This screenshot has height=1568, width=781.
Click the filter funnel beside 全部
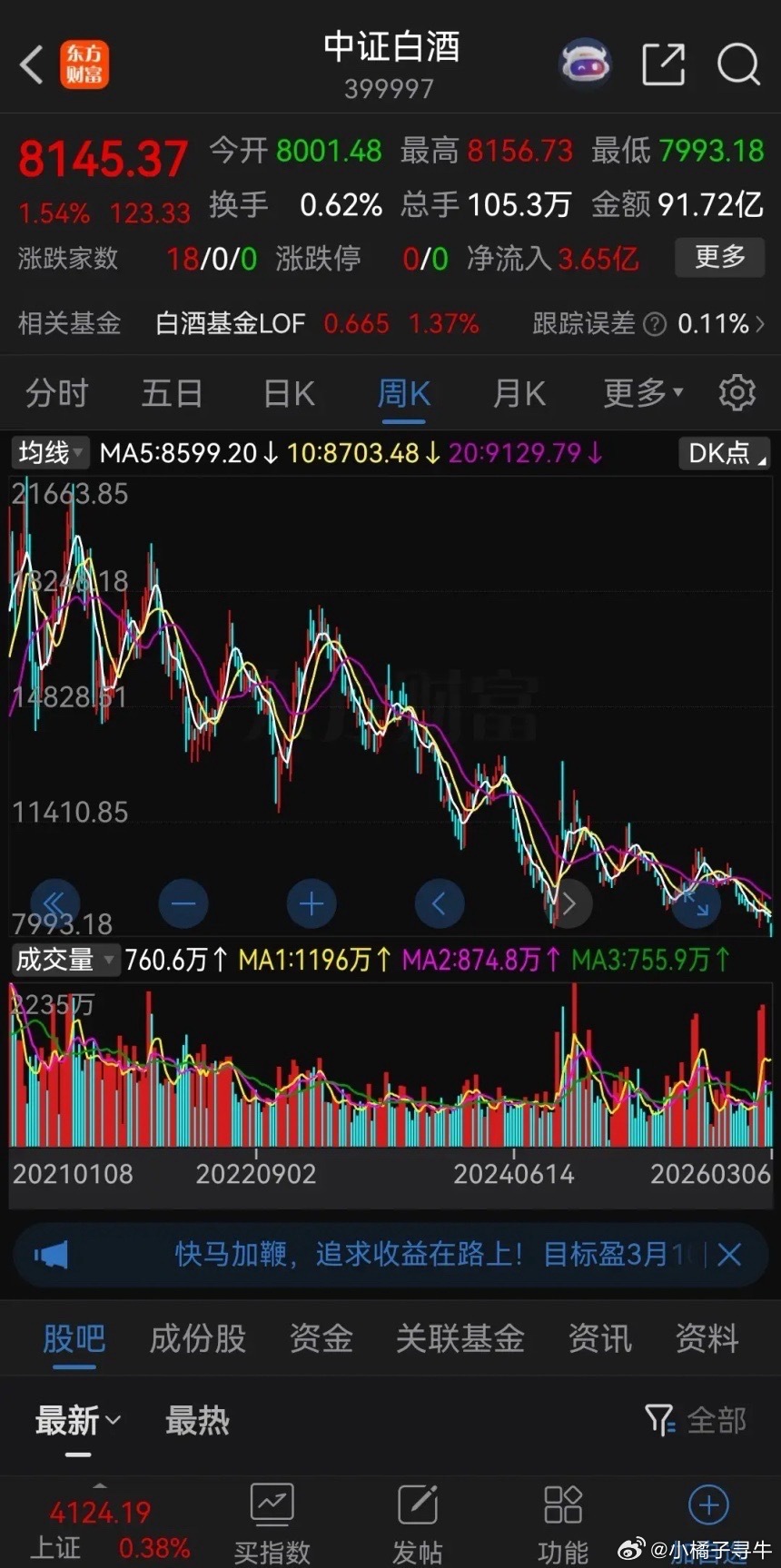[660, 1419]
